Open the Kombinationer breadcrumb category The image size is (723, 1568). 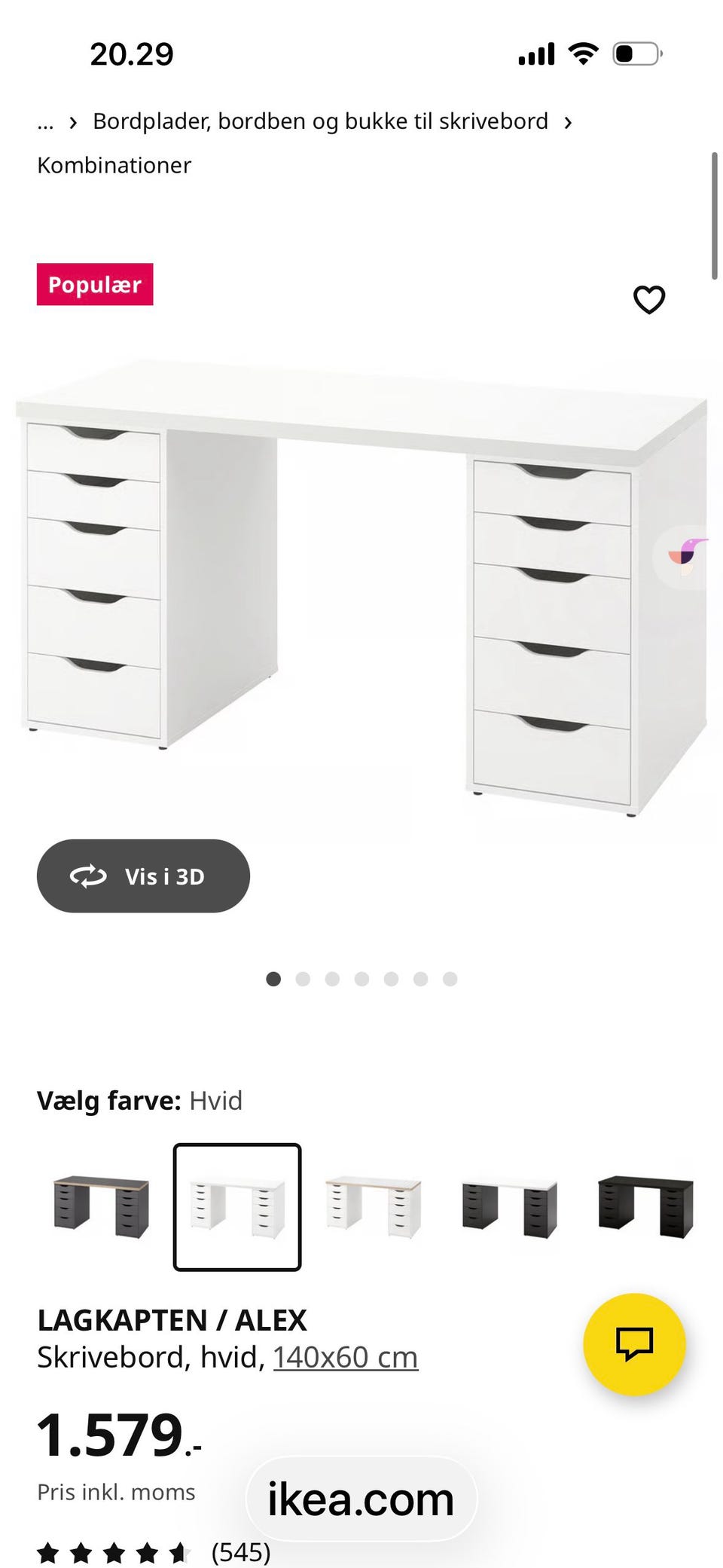(114, 164)
